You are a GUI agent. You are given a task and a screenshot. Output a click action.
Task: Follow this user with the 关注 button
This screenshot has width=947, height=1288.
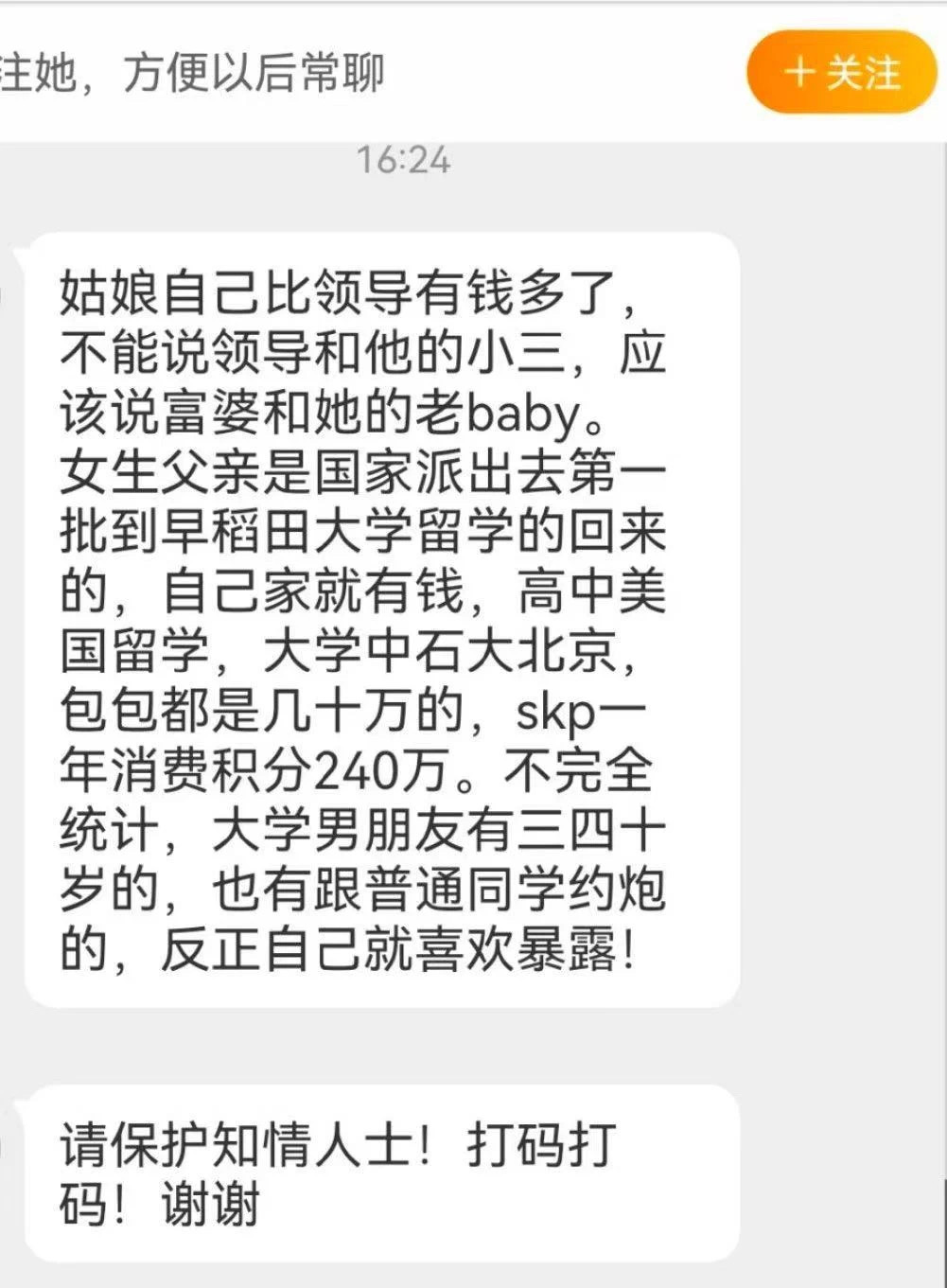pyautogui.click(x=841, y=73)
